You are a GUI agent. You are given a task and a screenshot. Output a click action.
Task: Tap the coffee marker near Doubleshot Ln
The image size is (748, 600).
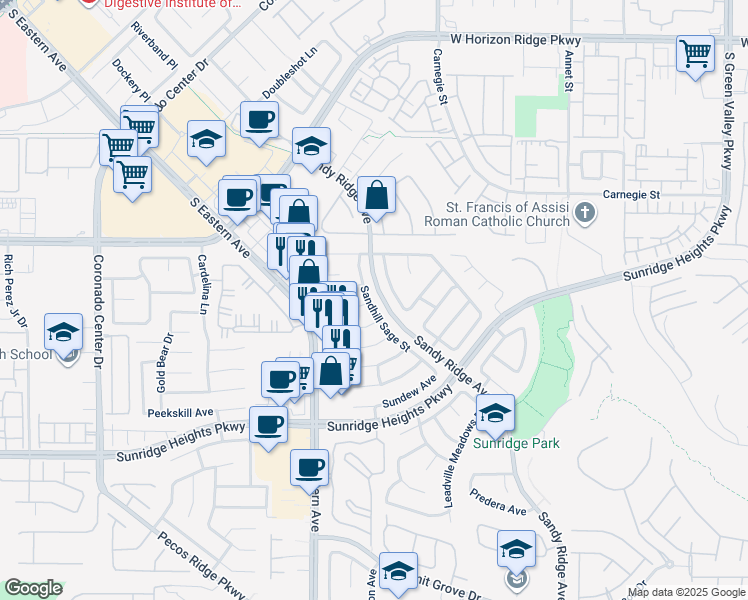pyautogui.click(x=259, y=121)
